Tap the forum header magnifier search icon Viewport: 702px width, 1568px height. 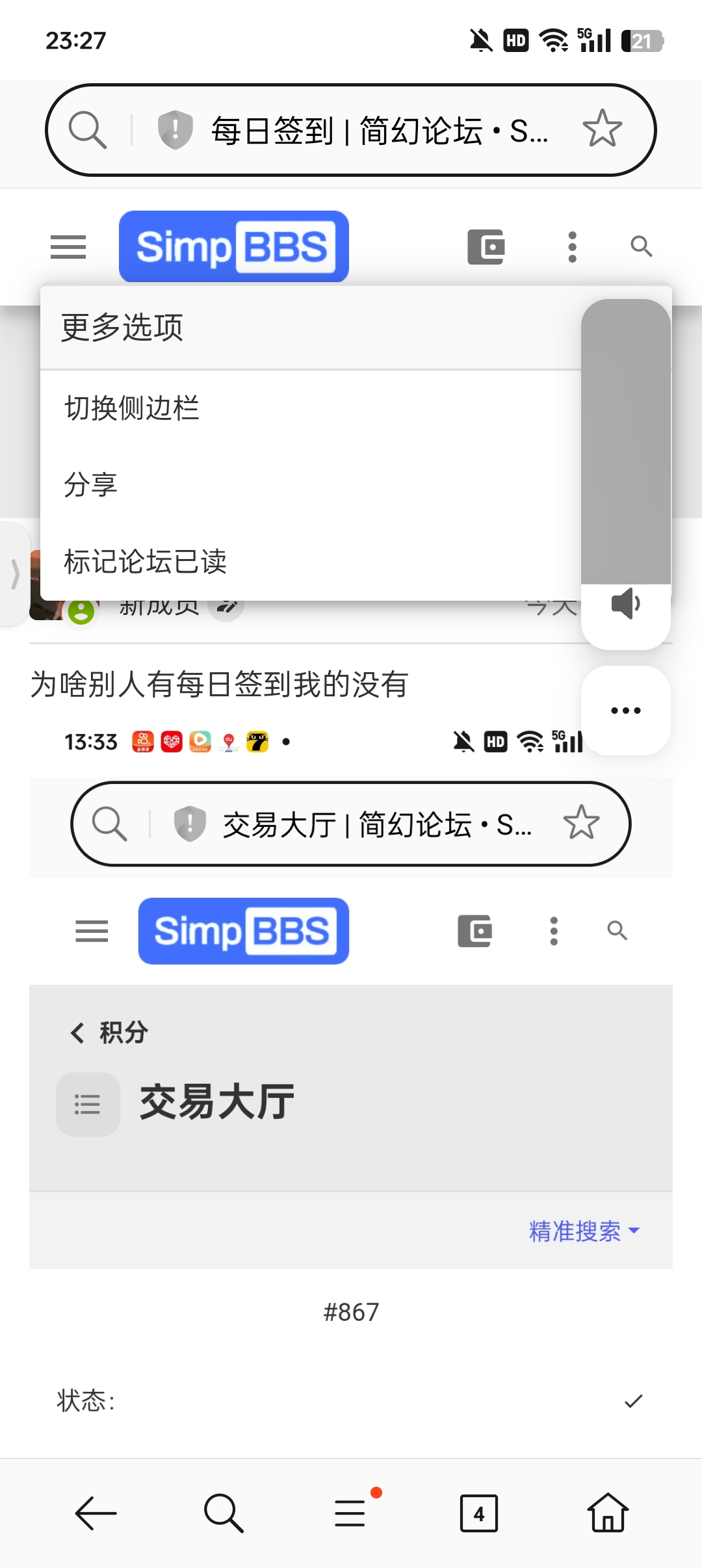pyautogui.click(x=641, y=246)
